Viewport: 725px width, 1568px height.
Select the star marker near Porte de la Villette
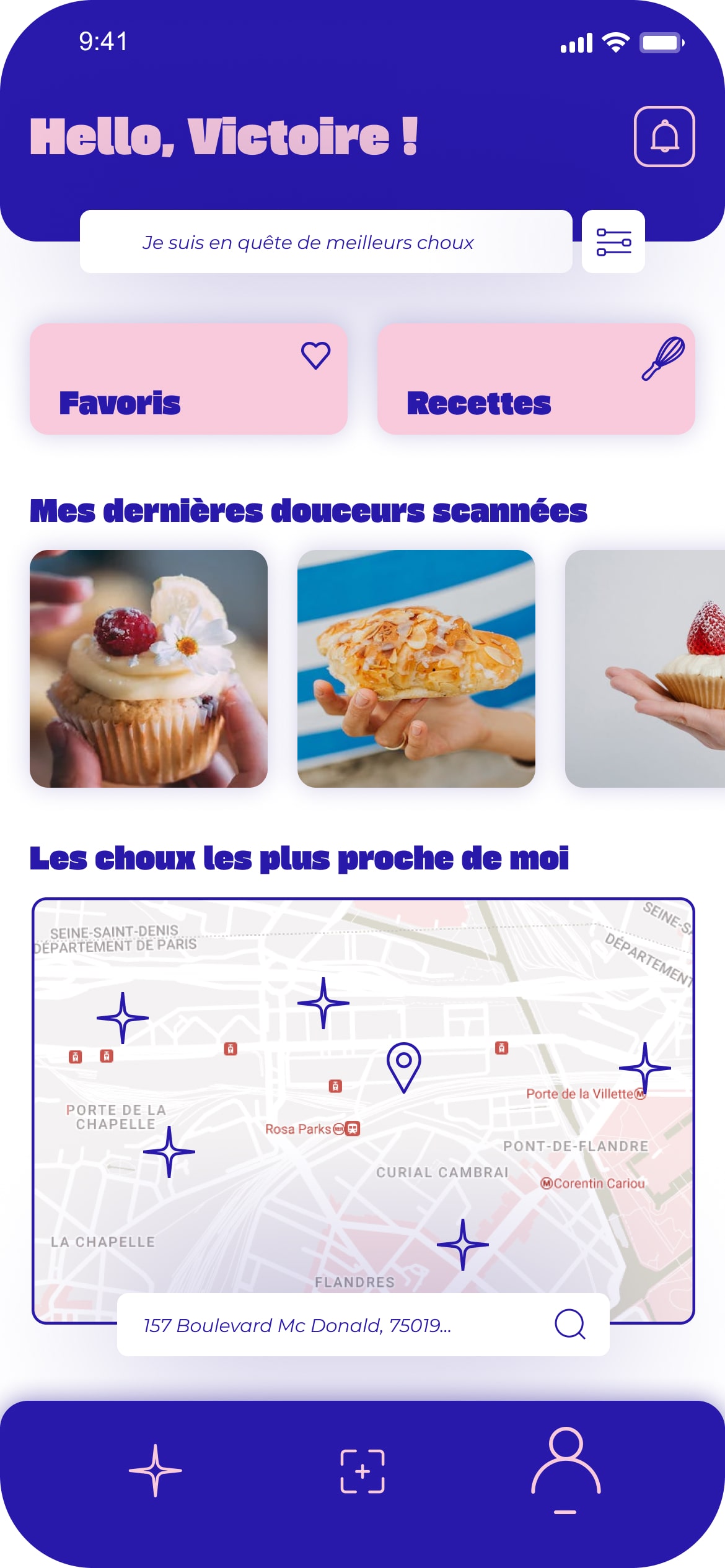tap(645, 1068)
